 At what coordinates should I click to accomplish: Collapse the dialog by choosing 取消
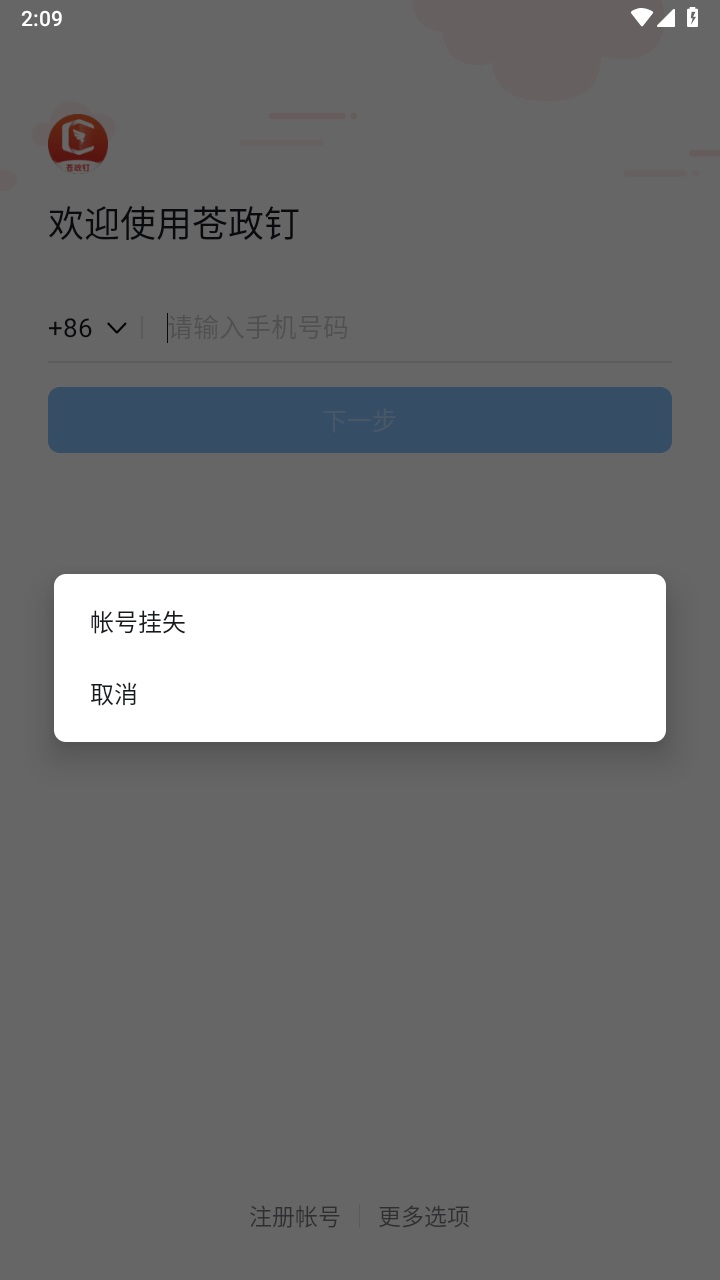point(113,693)
